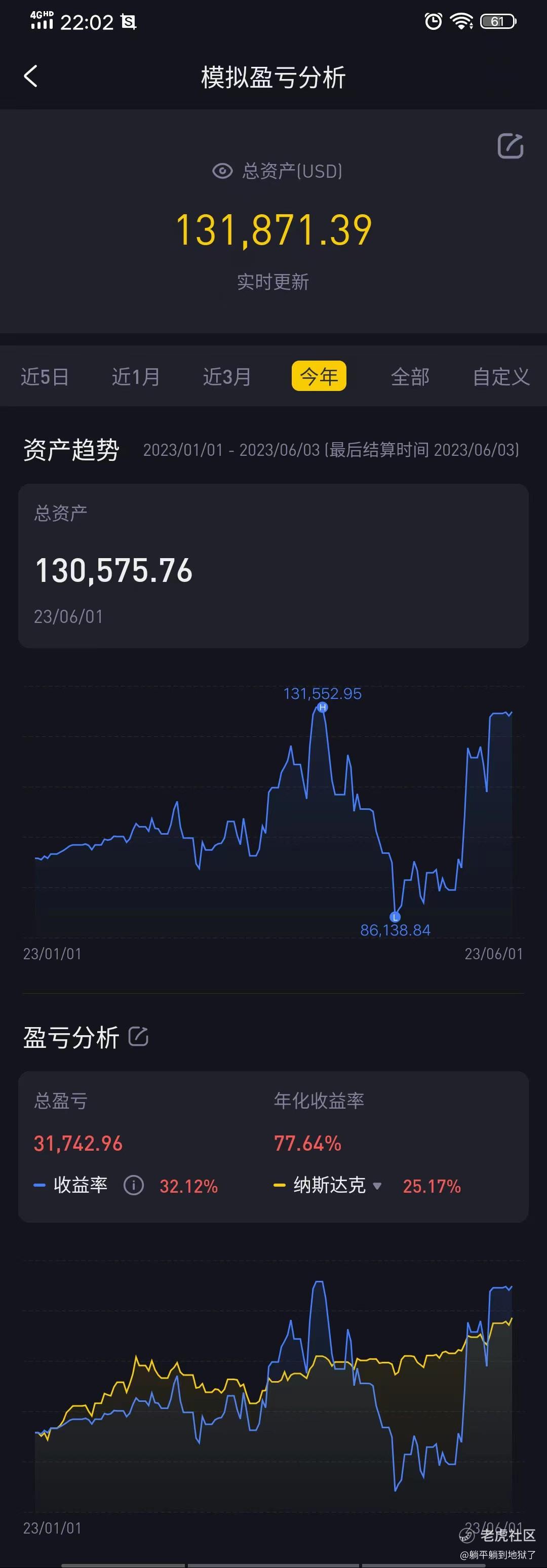
Task: Go back from 模拟盈亏分析 page
Action: (x=30, y=76)
